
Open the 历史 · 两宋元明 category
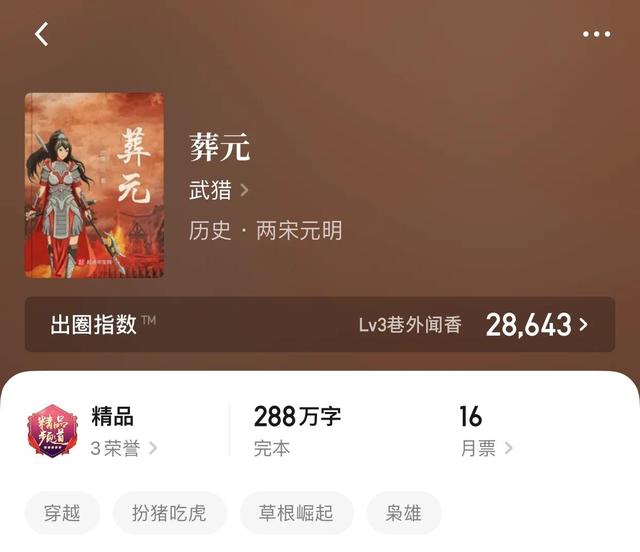pyautogui.click(x=266, y=230)
